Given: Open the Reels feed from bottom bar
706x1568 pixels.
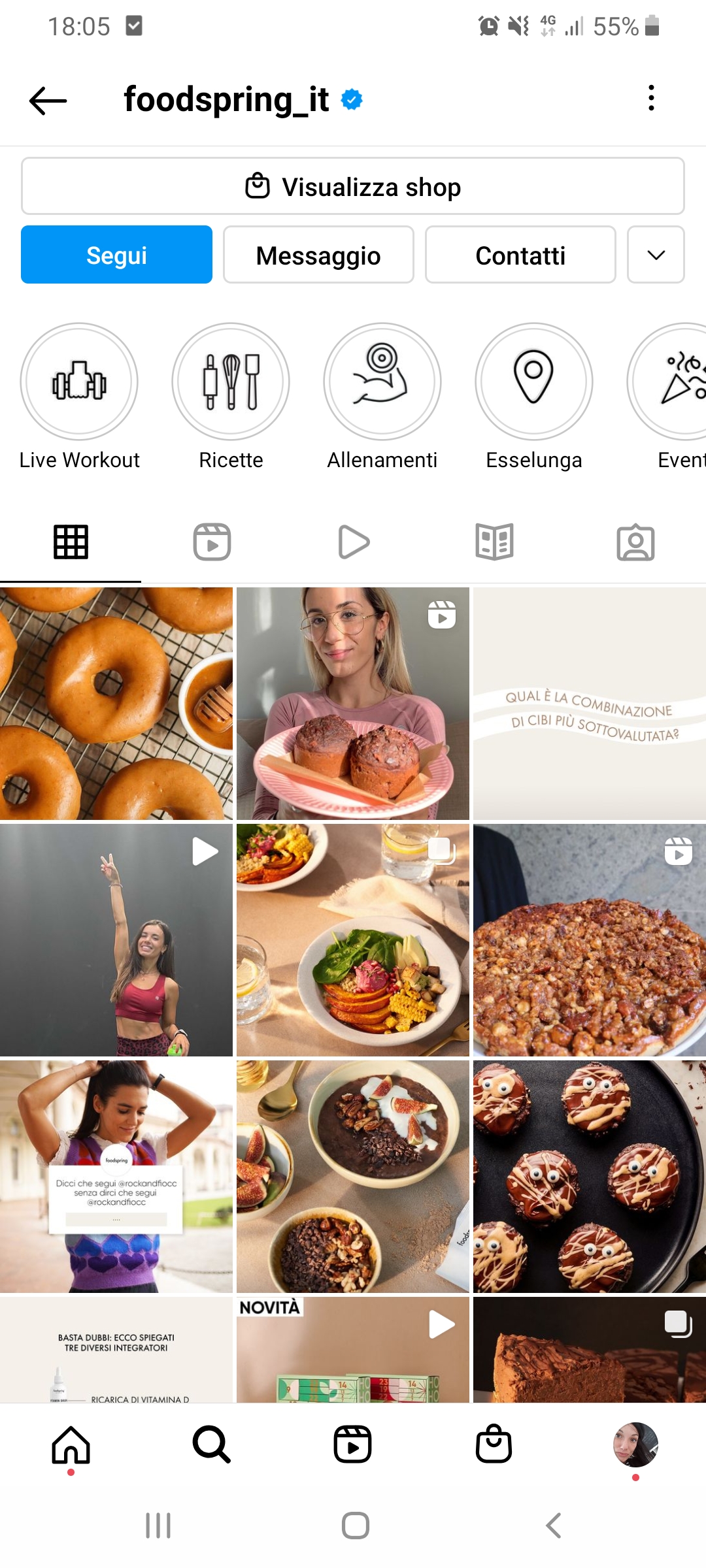Looking at the screenshot, I should coord(353,1445).
